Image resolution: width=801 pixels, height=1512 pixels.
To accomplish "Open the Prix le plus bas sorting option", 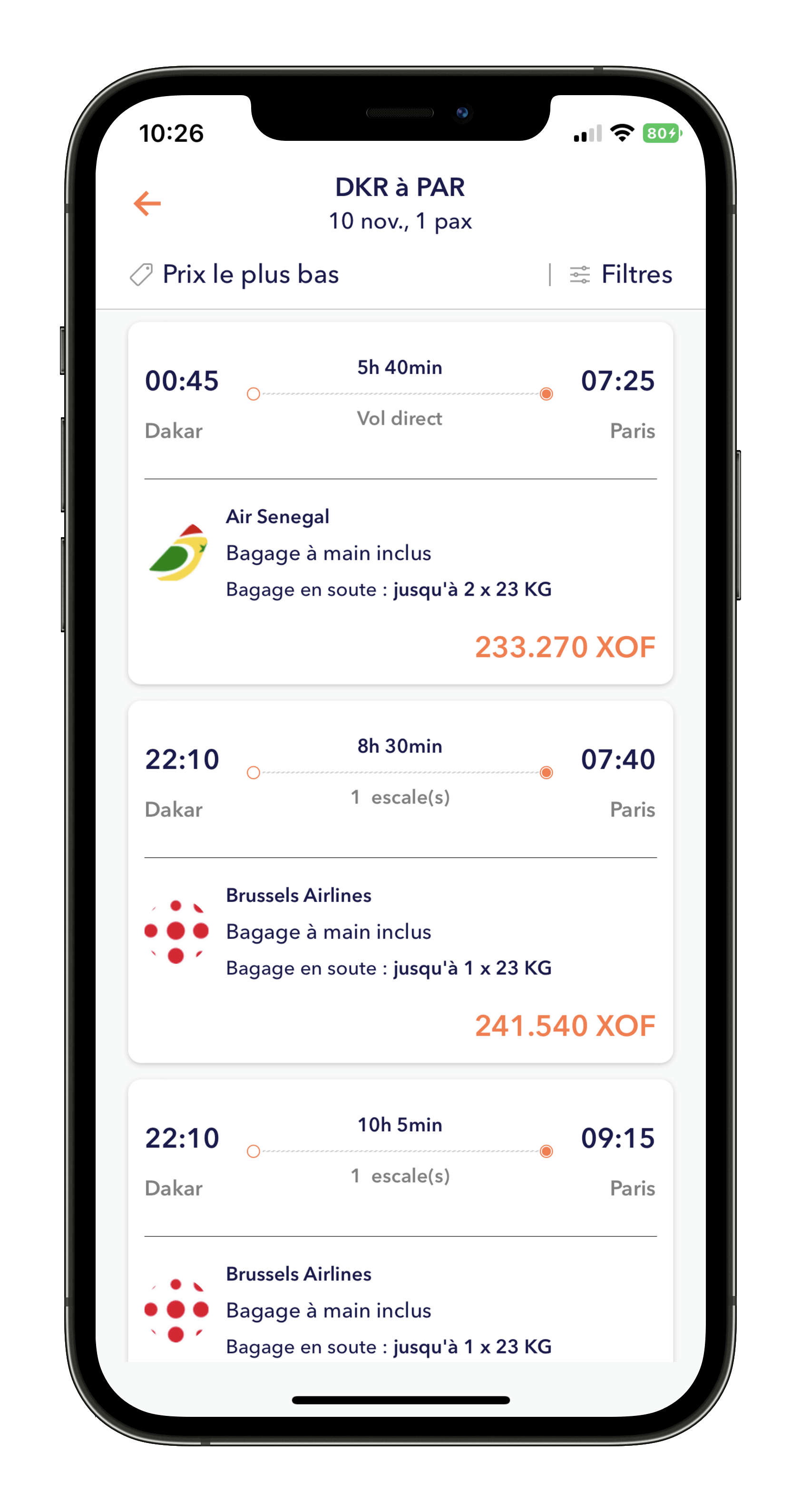I will pyautogui.click(x=234, y=274).
